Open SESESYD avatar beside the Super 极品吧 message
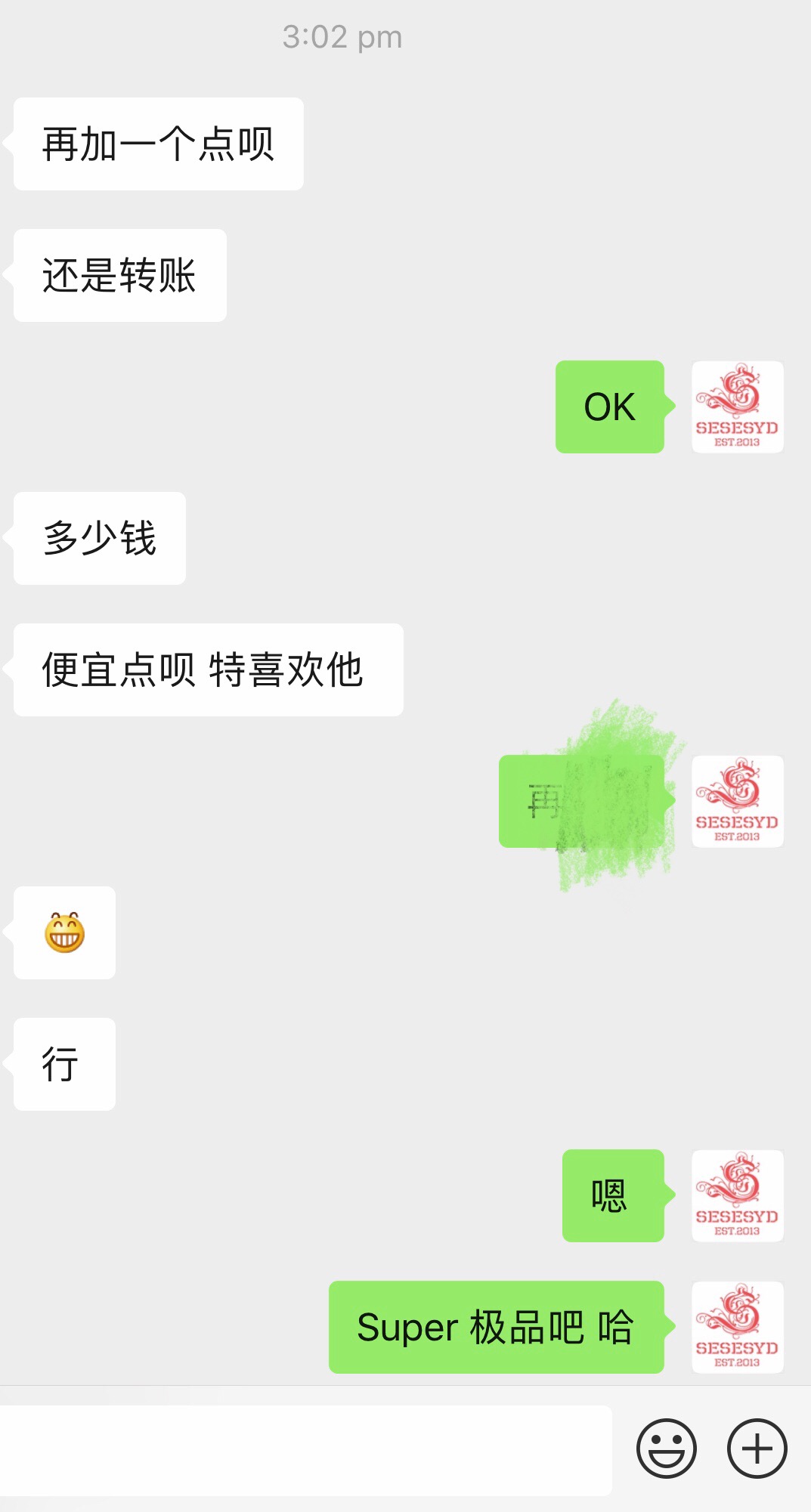Viewport: 811px width, 1512px height. click(x=737, y=1327)
